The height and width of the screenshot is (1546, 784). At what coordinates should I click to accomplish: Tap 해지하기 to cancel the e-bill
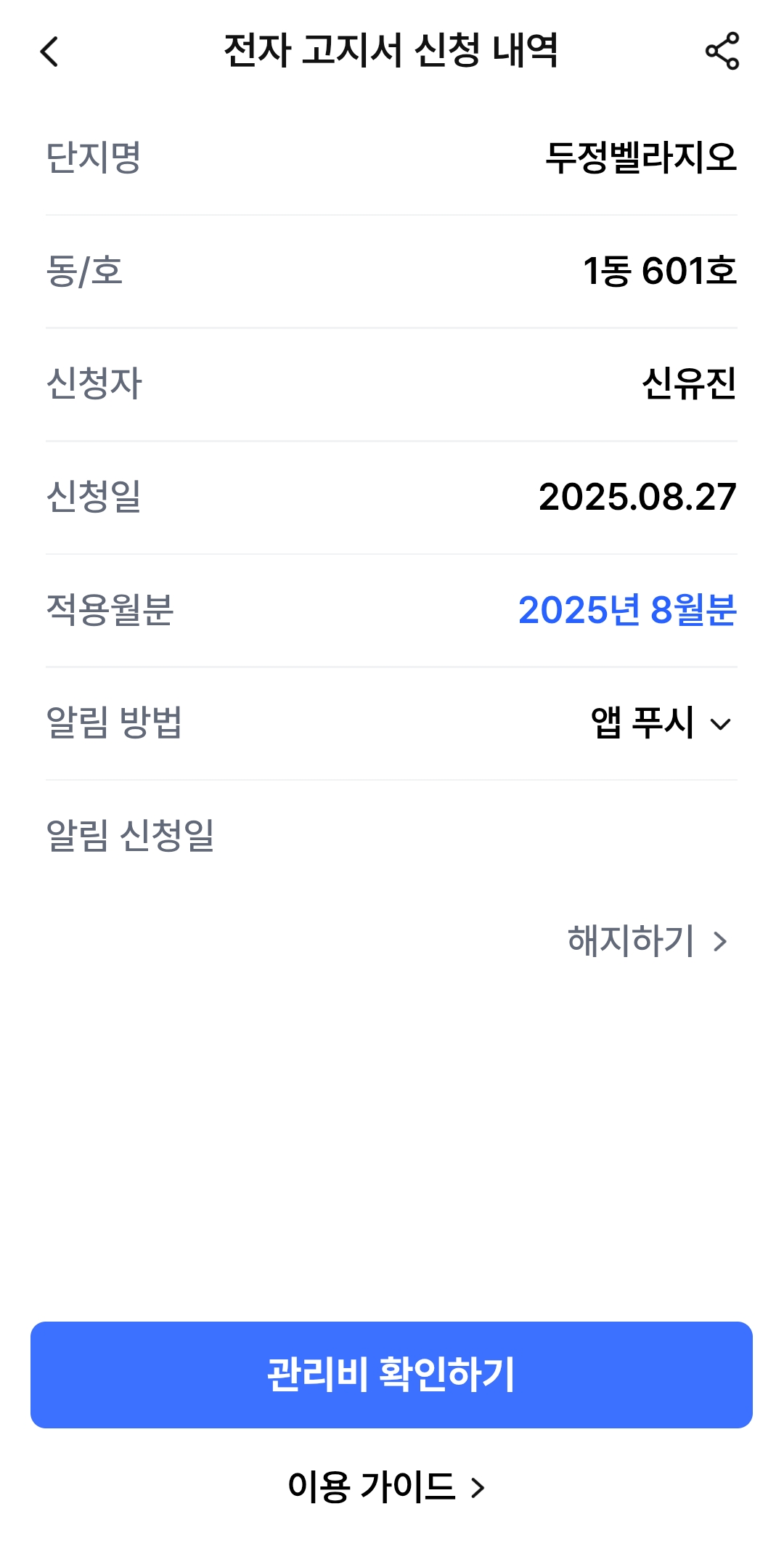coord(647,941)
